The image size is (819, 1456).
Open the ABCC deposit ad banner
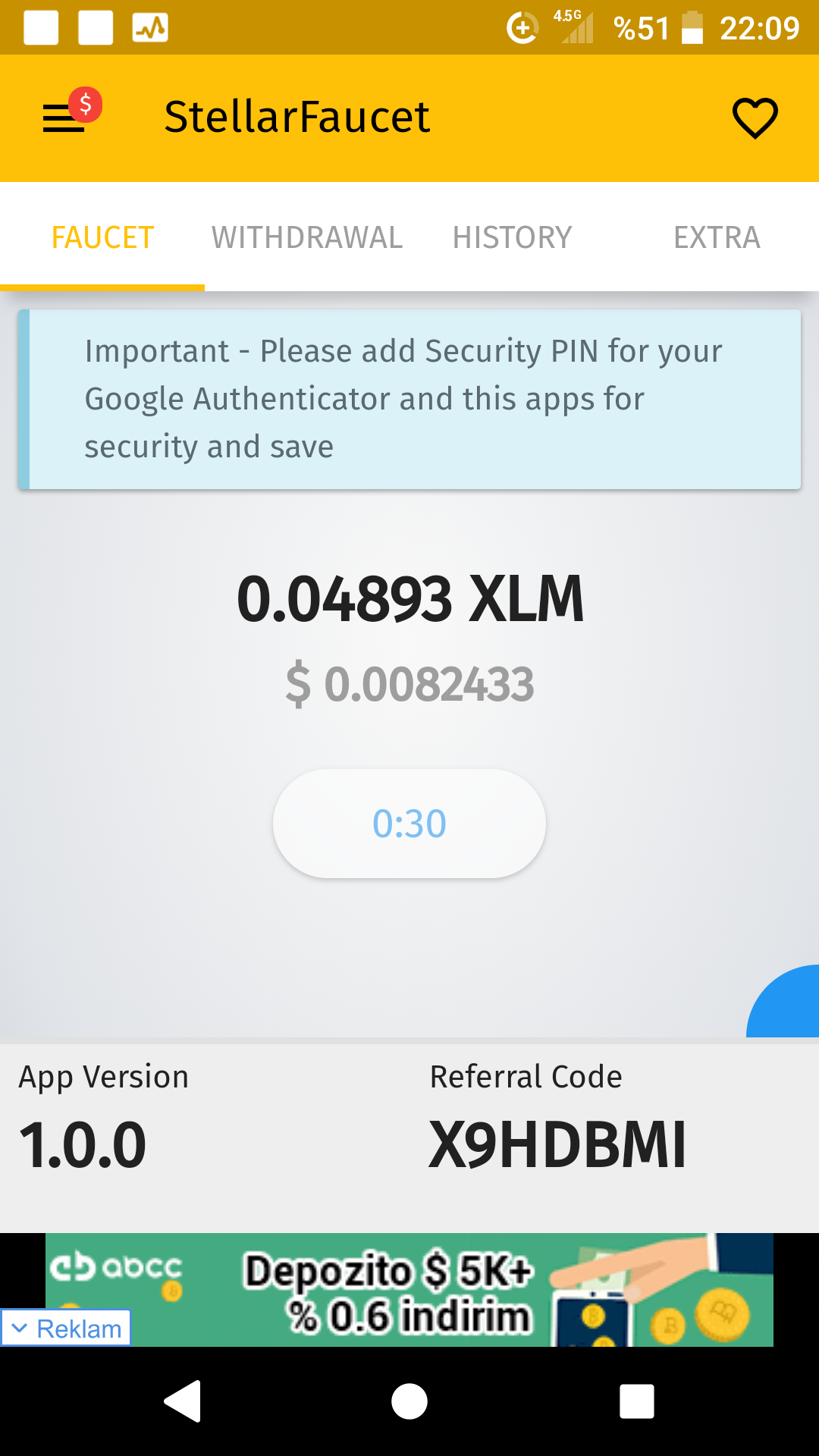(409, 1289)
